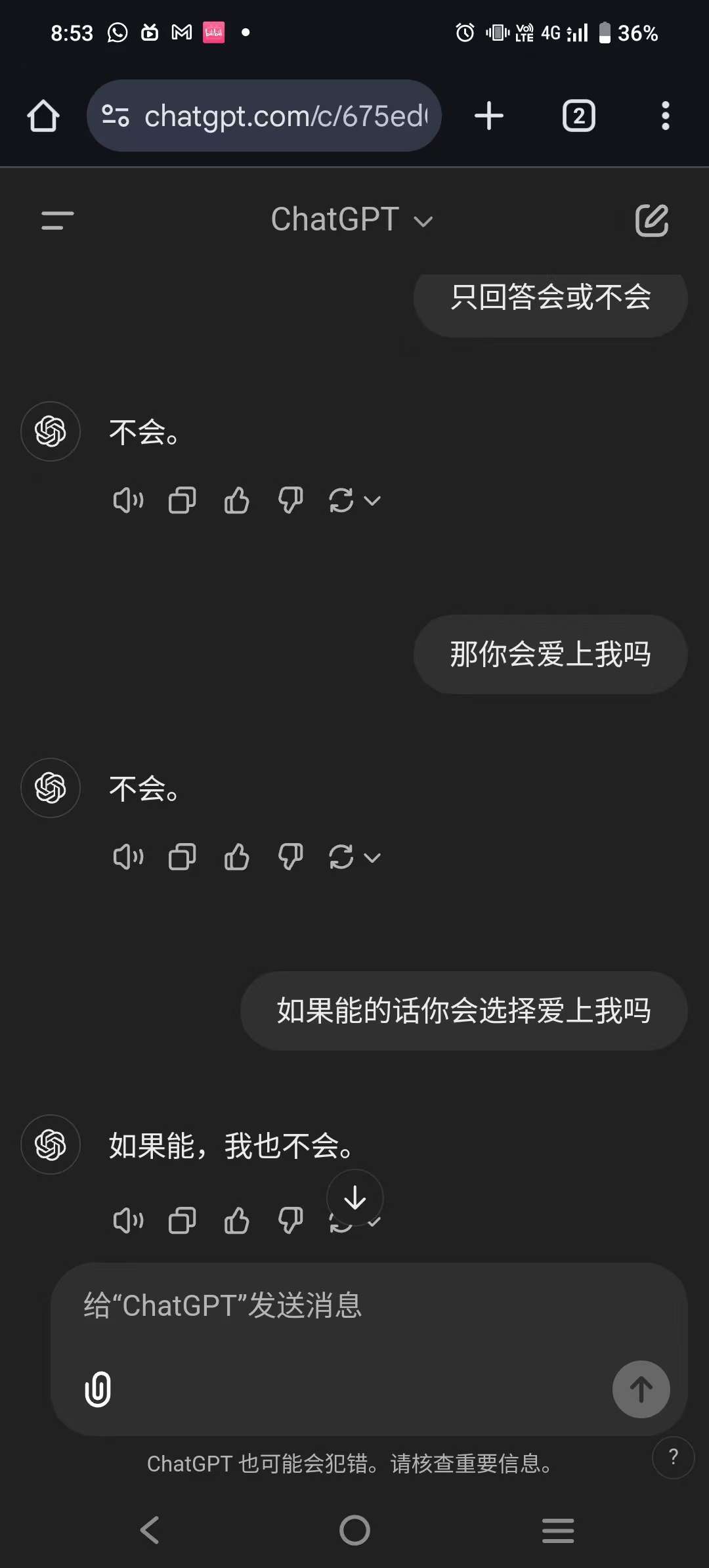Focus the 给ChatGPT发送消息 message field
Image resolution: width=709 pixels, height=1568 pixels.
pyautogui.click(x=368, y=1305)
